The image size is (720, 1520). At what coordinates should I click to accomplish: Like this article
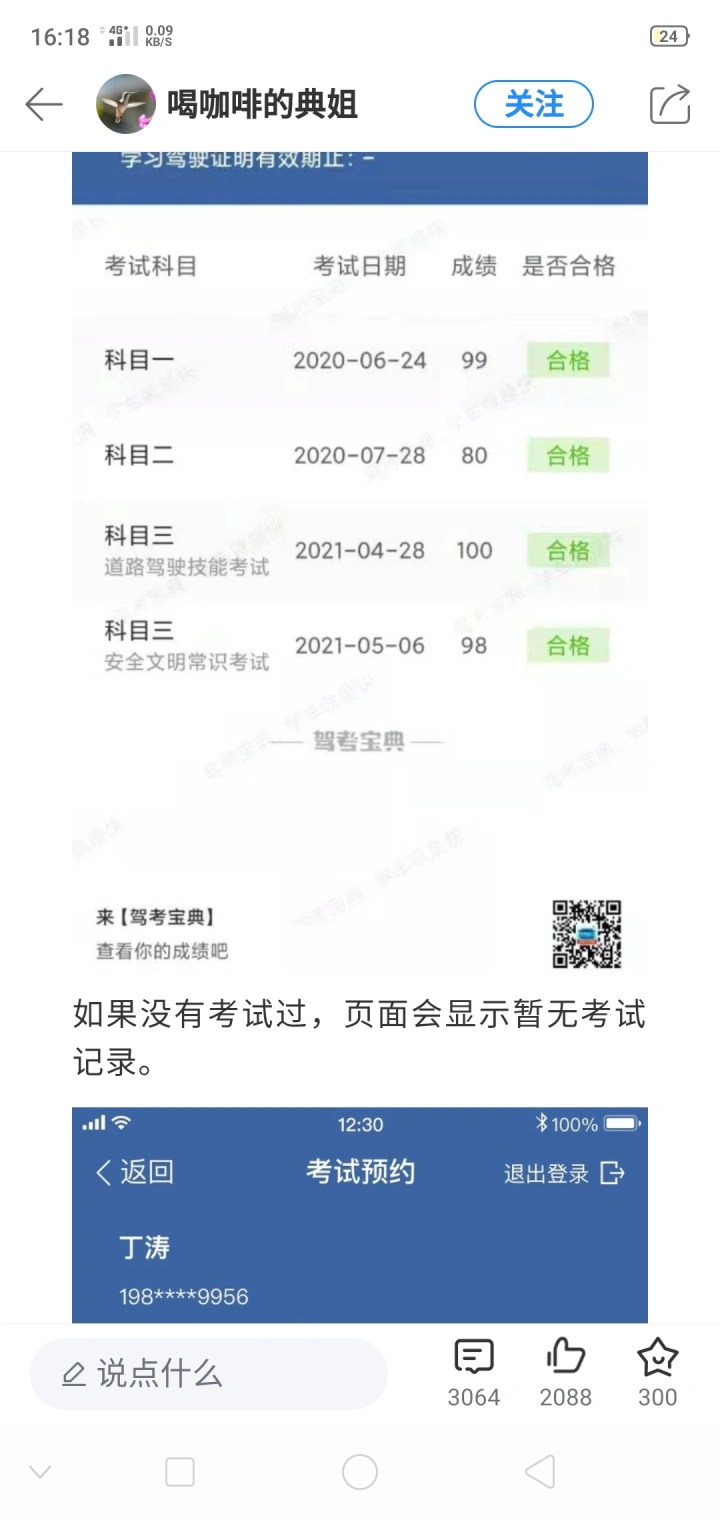pyautogui.click(x=566, y=1374)
